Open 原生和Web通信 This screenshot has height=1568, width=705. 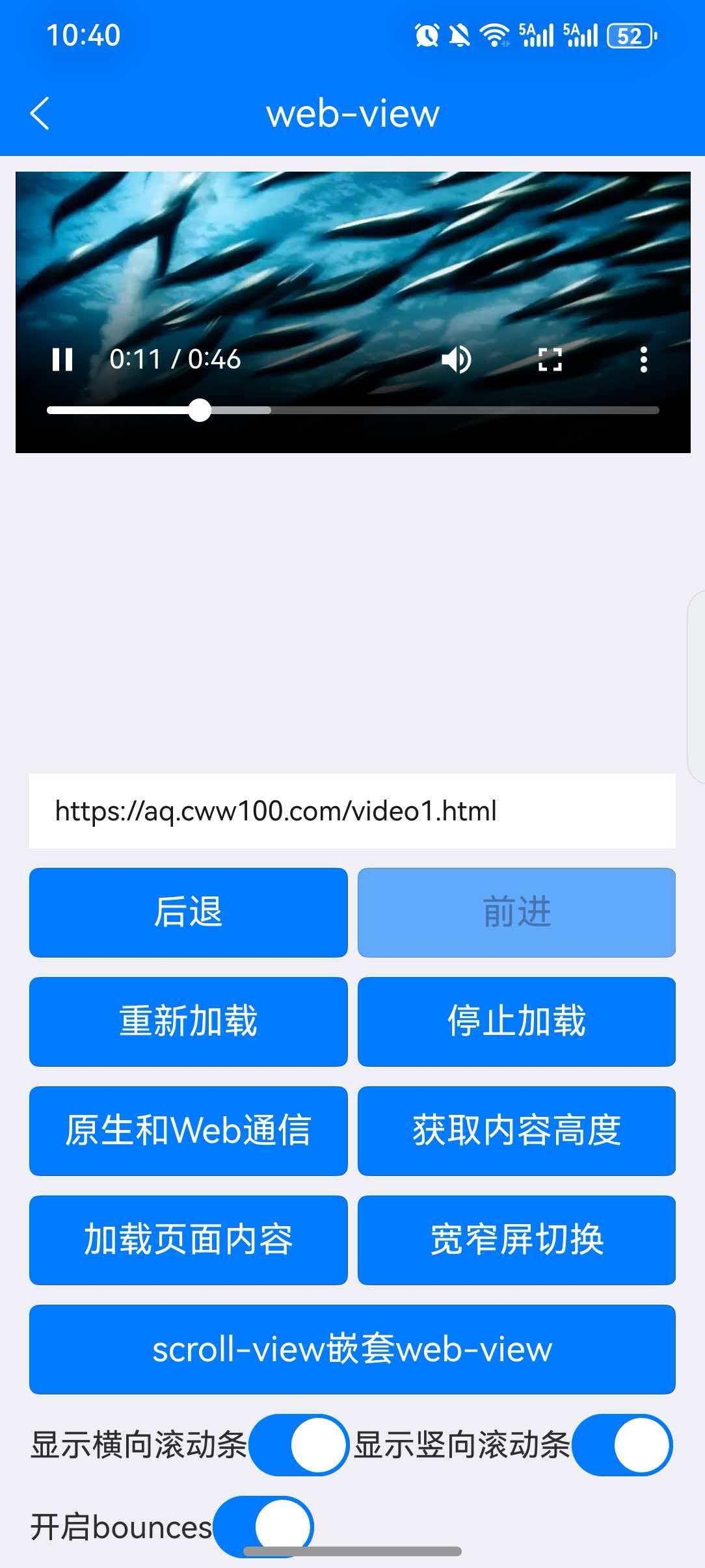[x=189, y=1130]
